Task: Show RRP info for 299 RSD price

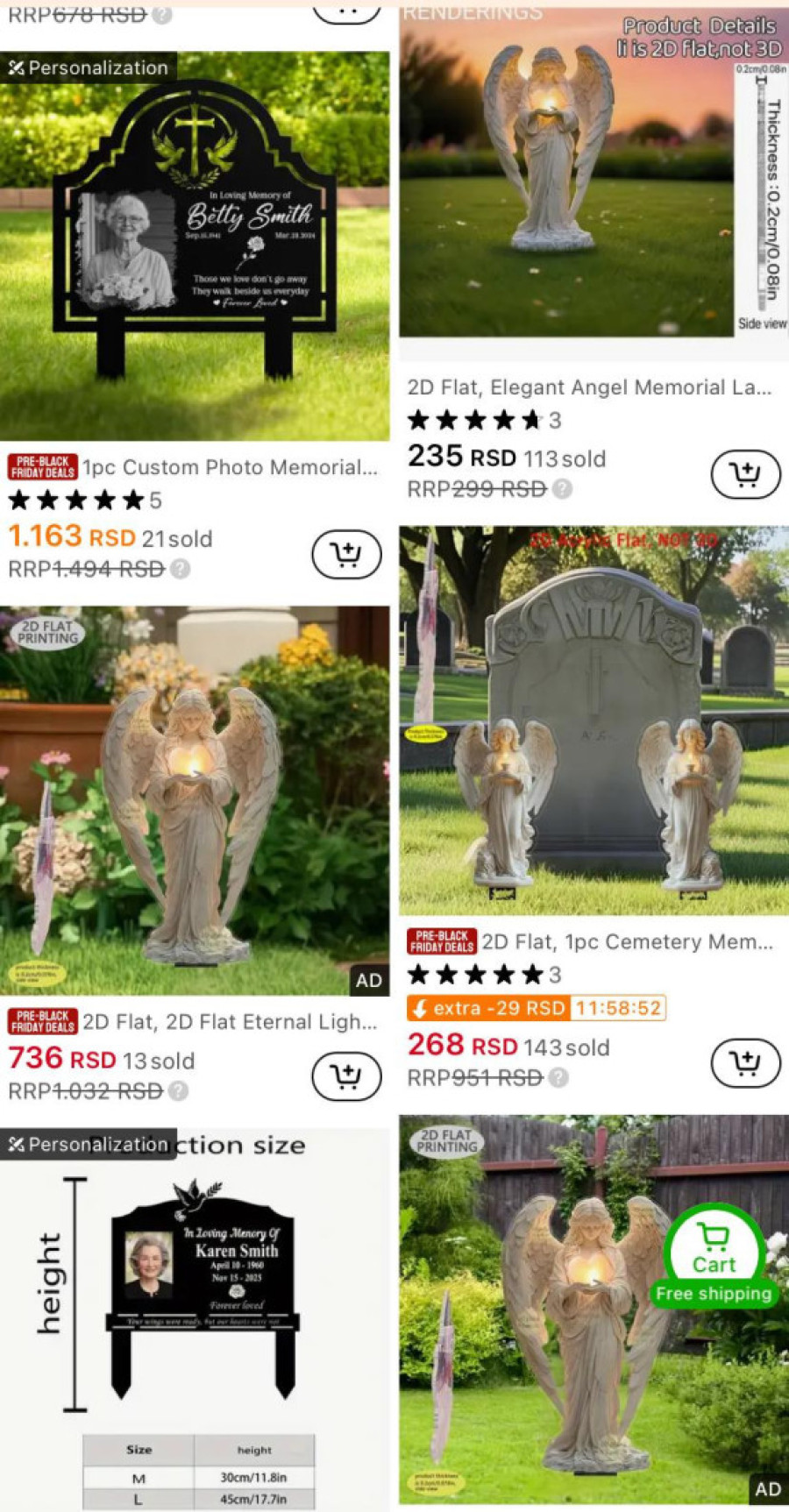Action: [x=563, y=489]
